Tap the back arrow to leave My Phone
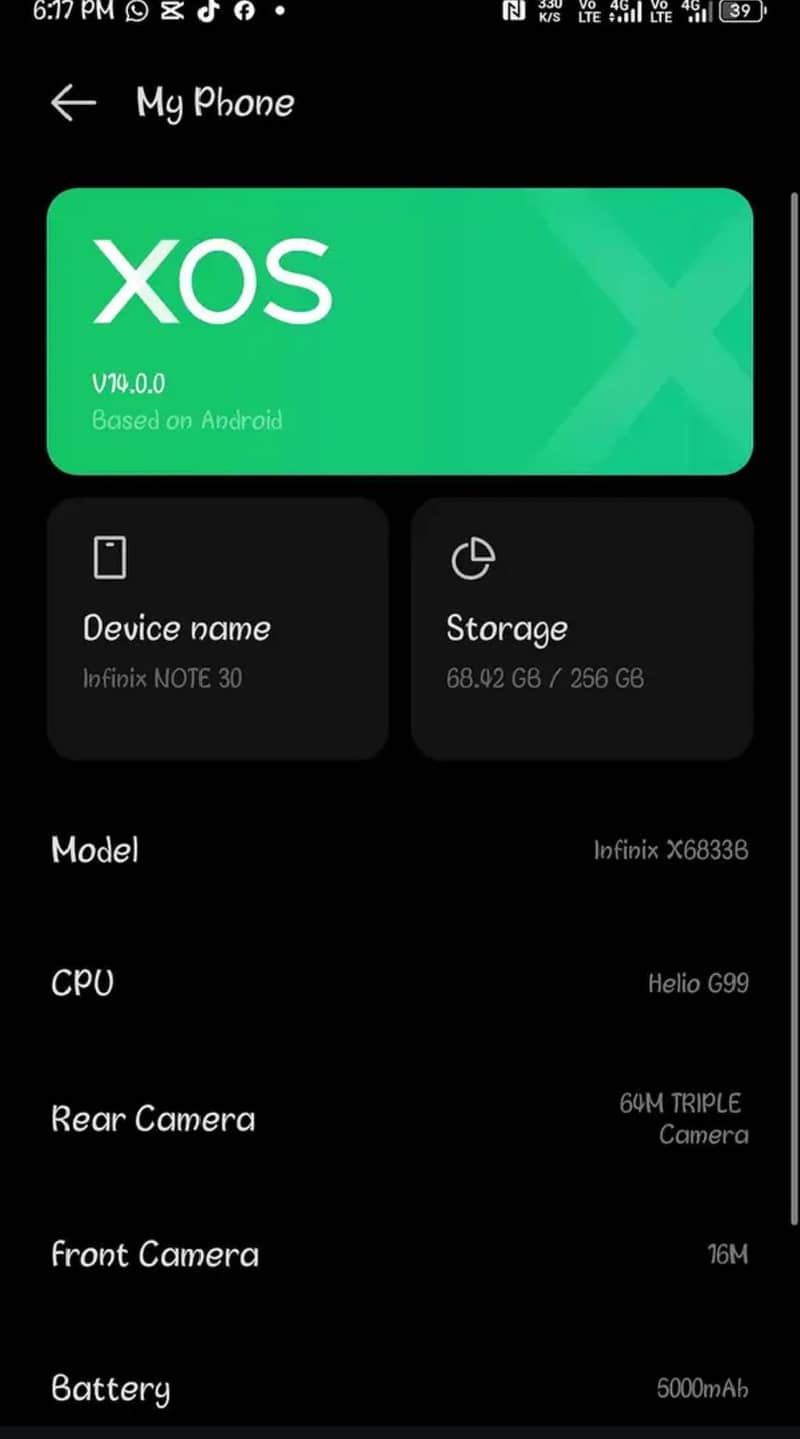The image size is (800, 1439). point(71,103)
